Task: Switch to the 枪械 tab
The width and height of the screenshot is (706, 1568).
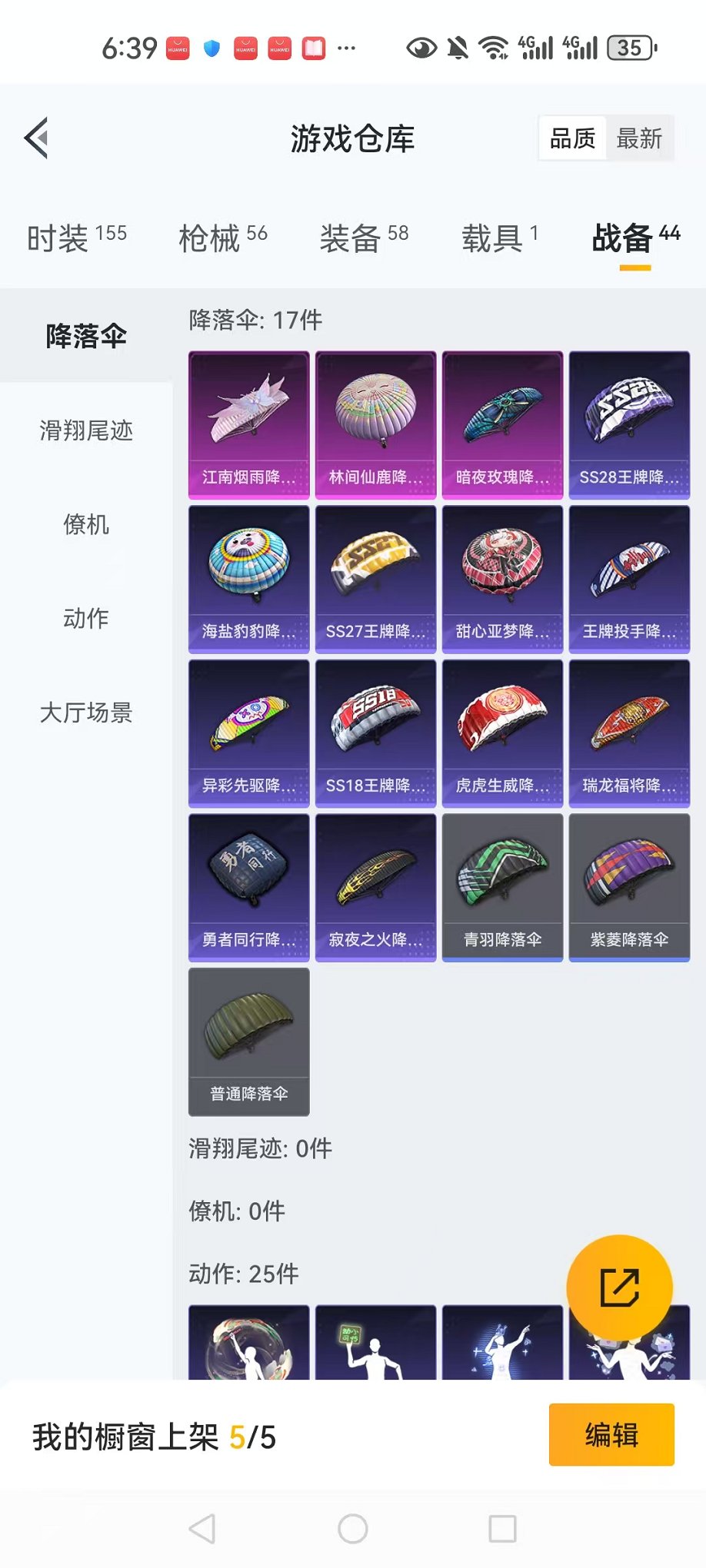Action: point(222,238)
